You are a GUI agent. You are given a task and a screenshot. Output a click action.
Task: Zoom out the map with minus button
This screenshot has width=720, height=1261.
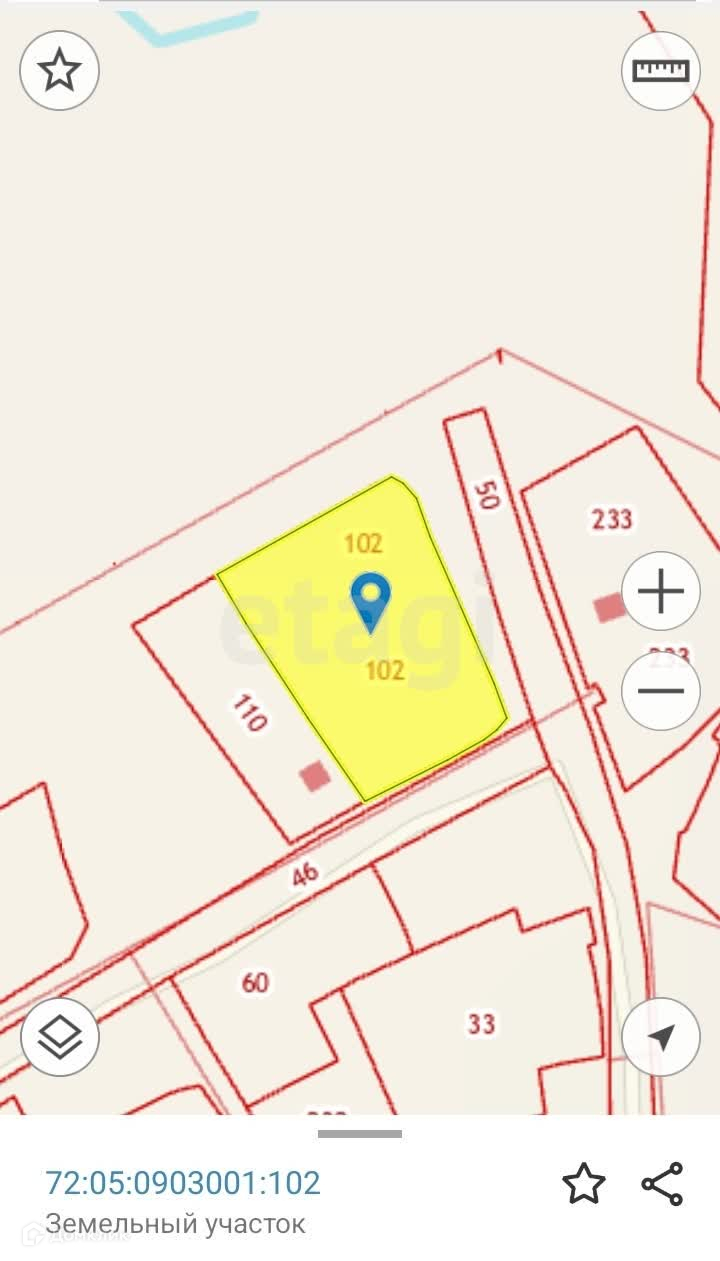click(660, 690)
